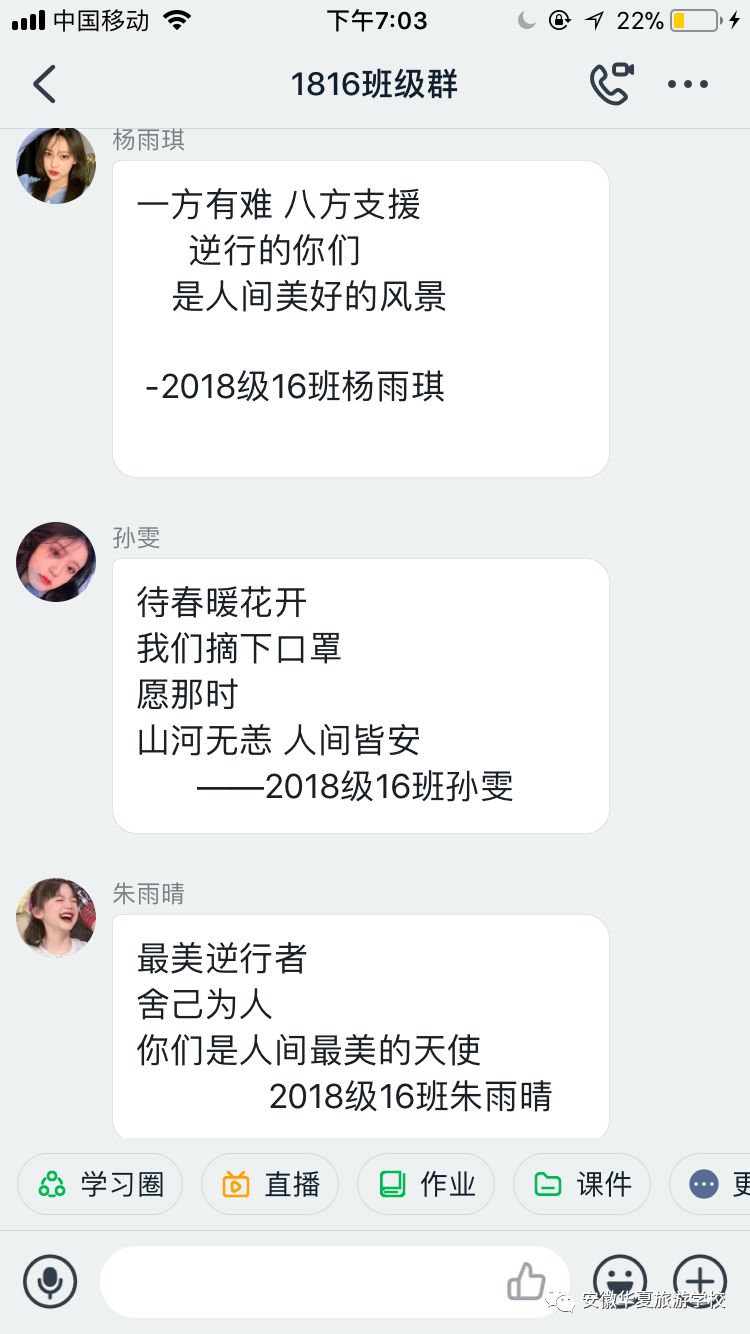Open the 课件 shortcut
The image size is (750, 1334).
point(582,1185)
